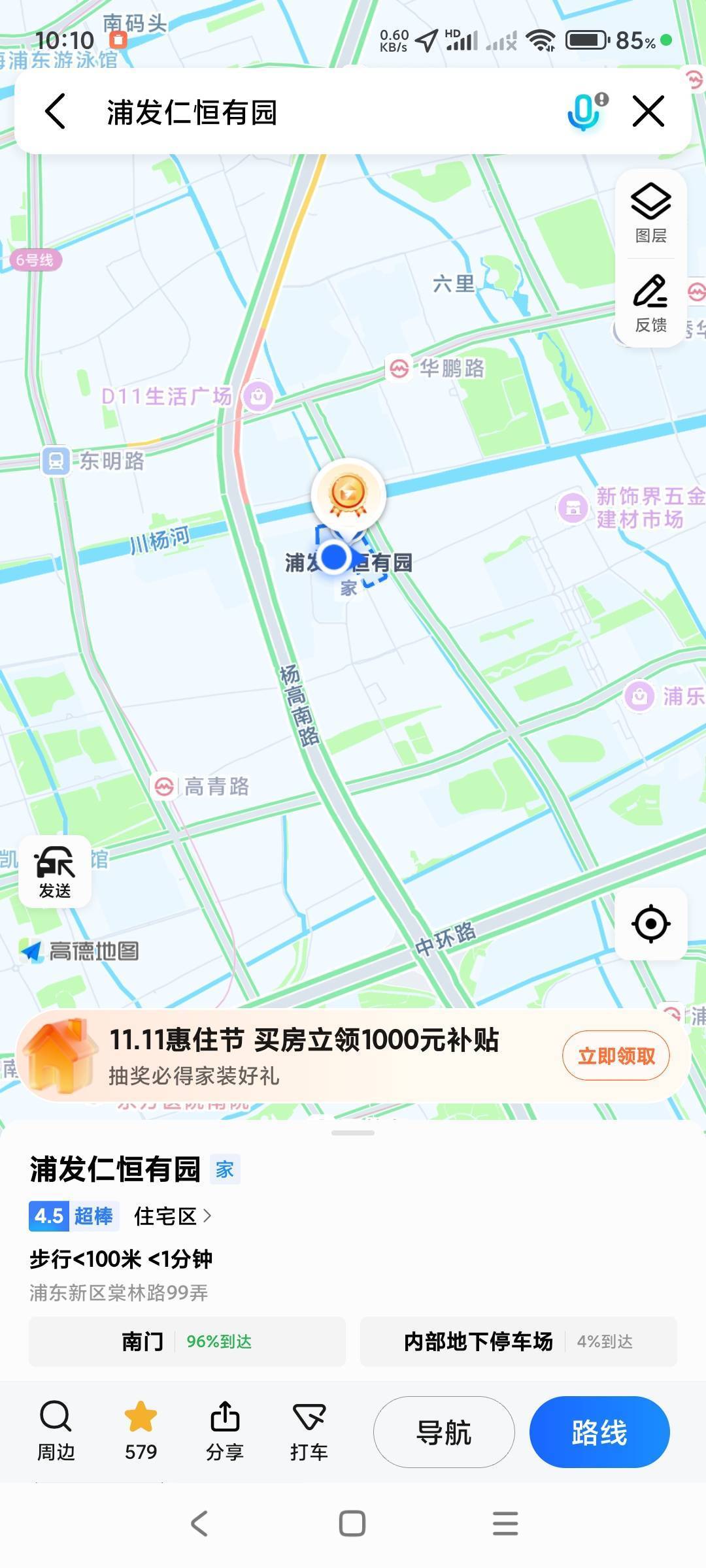View the 路线 route

(599, 1432)
